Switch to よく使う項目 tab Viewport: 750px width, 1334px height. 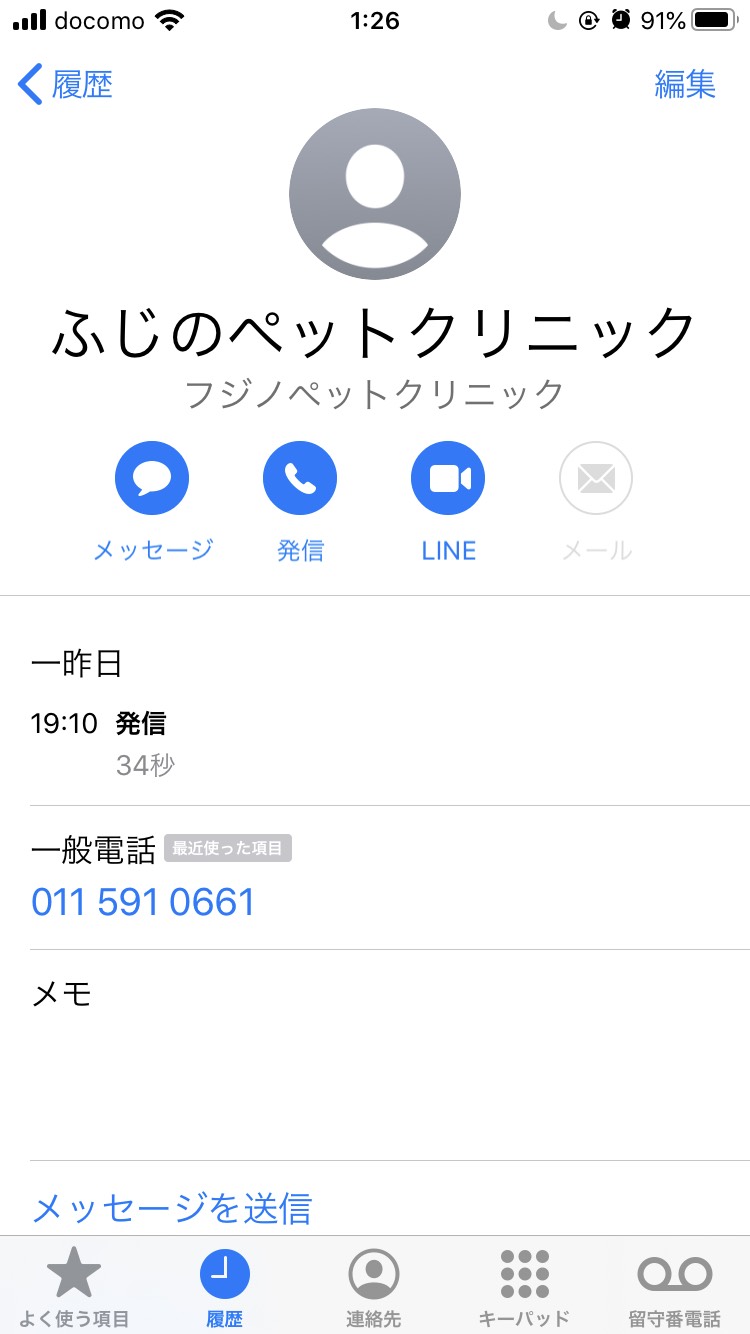click(75, 1288)
